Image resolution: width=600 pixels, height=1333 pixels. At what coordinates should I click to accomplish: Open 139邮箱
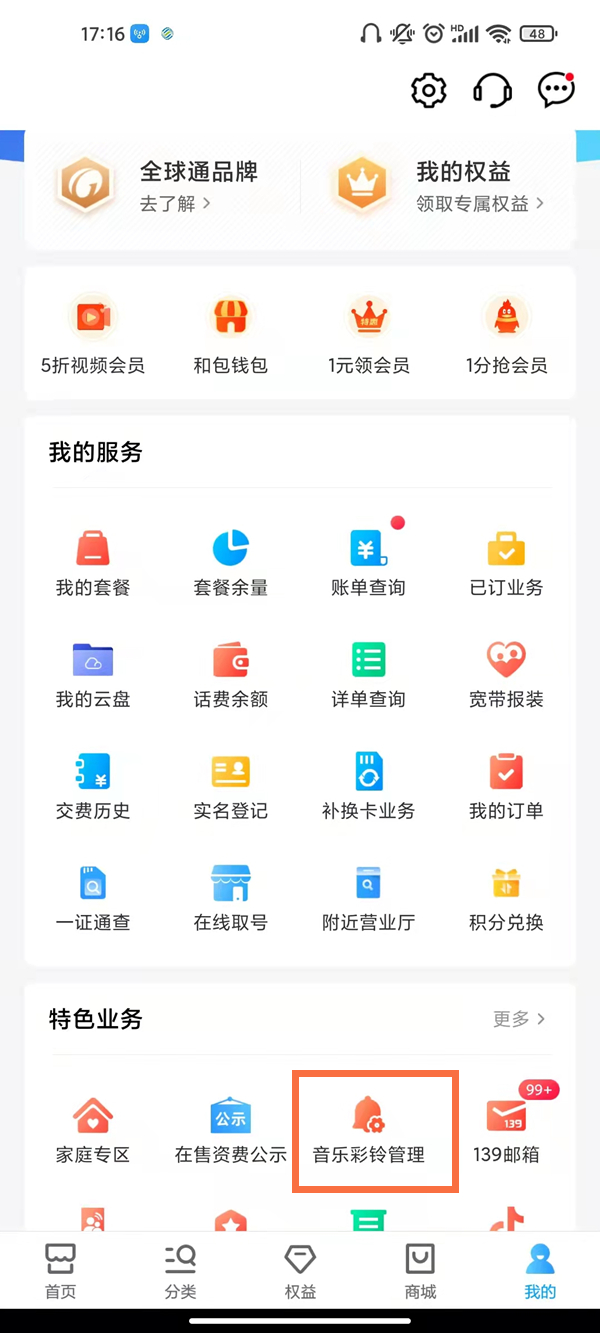pos(506,1131)
